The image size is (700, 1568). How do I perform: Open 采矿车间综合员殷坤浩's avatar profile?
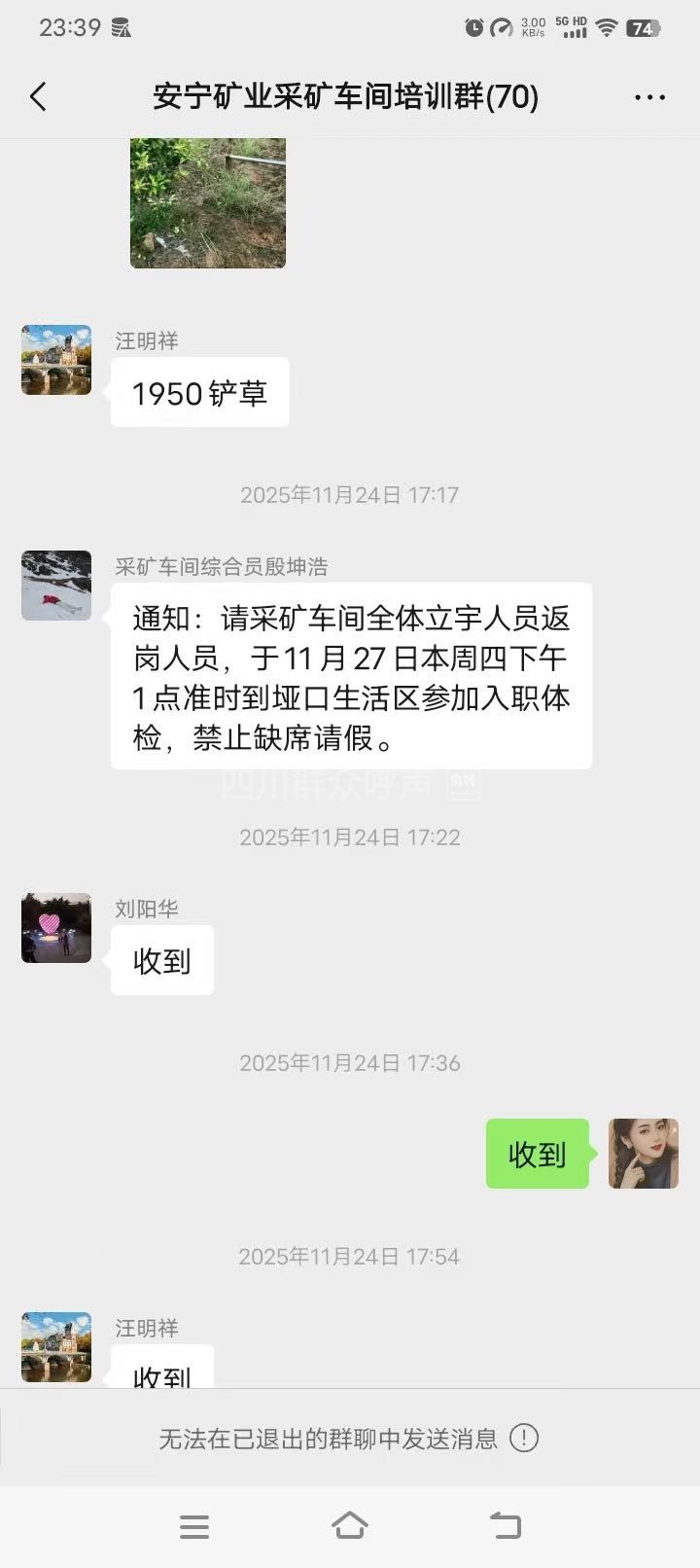point(56,586)
